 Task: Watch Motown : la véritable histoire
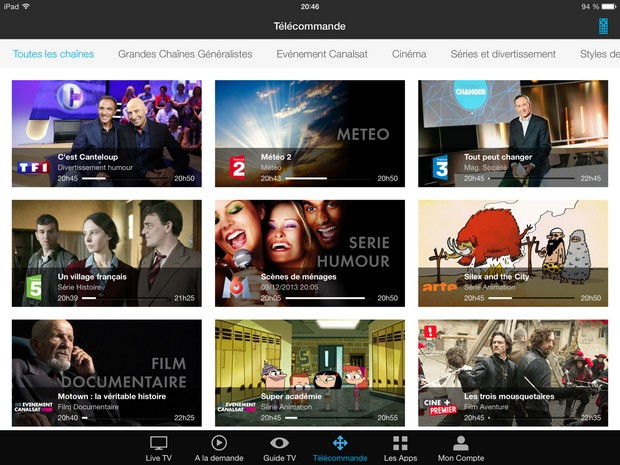pyautogui.click(x=107, y=372)
